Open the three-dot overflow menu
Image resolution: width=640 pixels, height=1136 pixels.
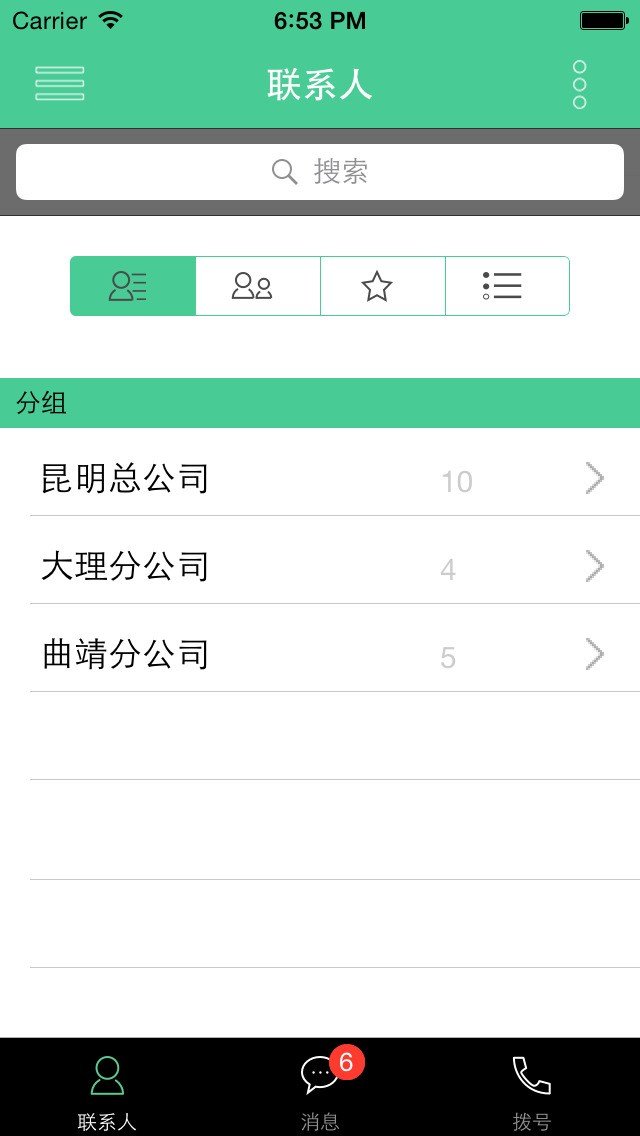click(579, 84)
